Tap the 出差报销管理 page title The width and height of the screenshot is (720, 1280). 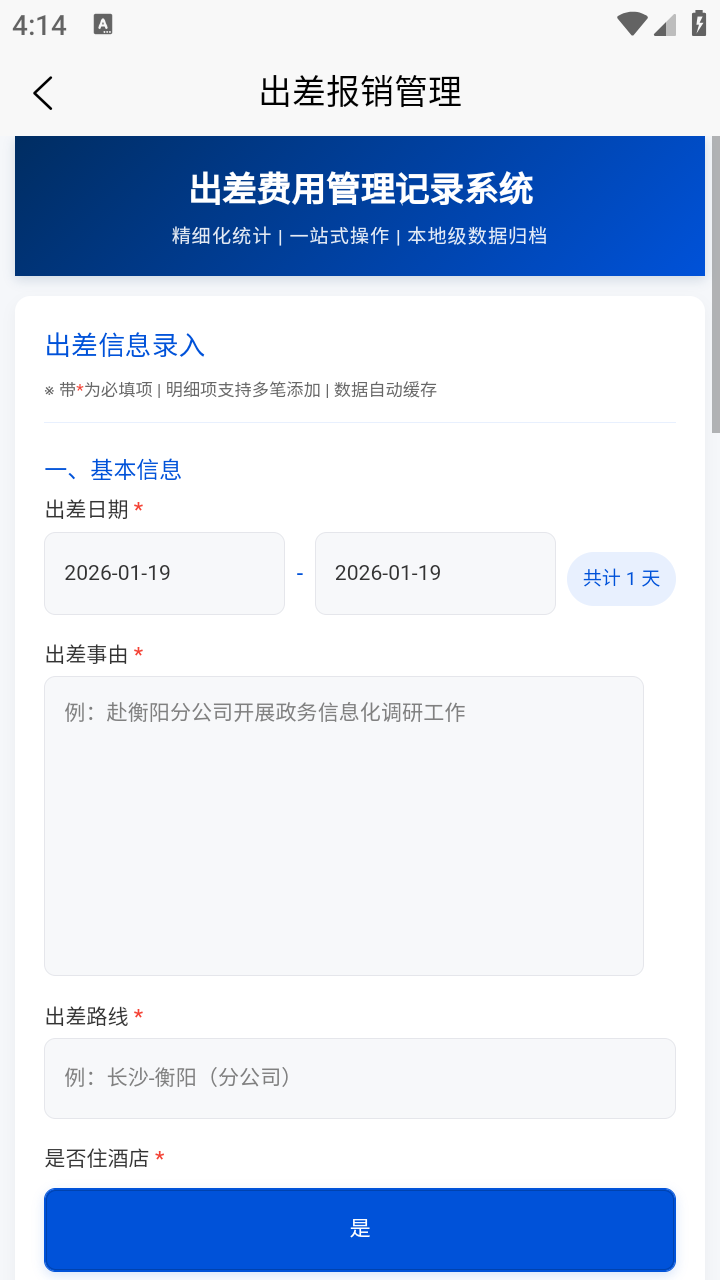point(360,93)
